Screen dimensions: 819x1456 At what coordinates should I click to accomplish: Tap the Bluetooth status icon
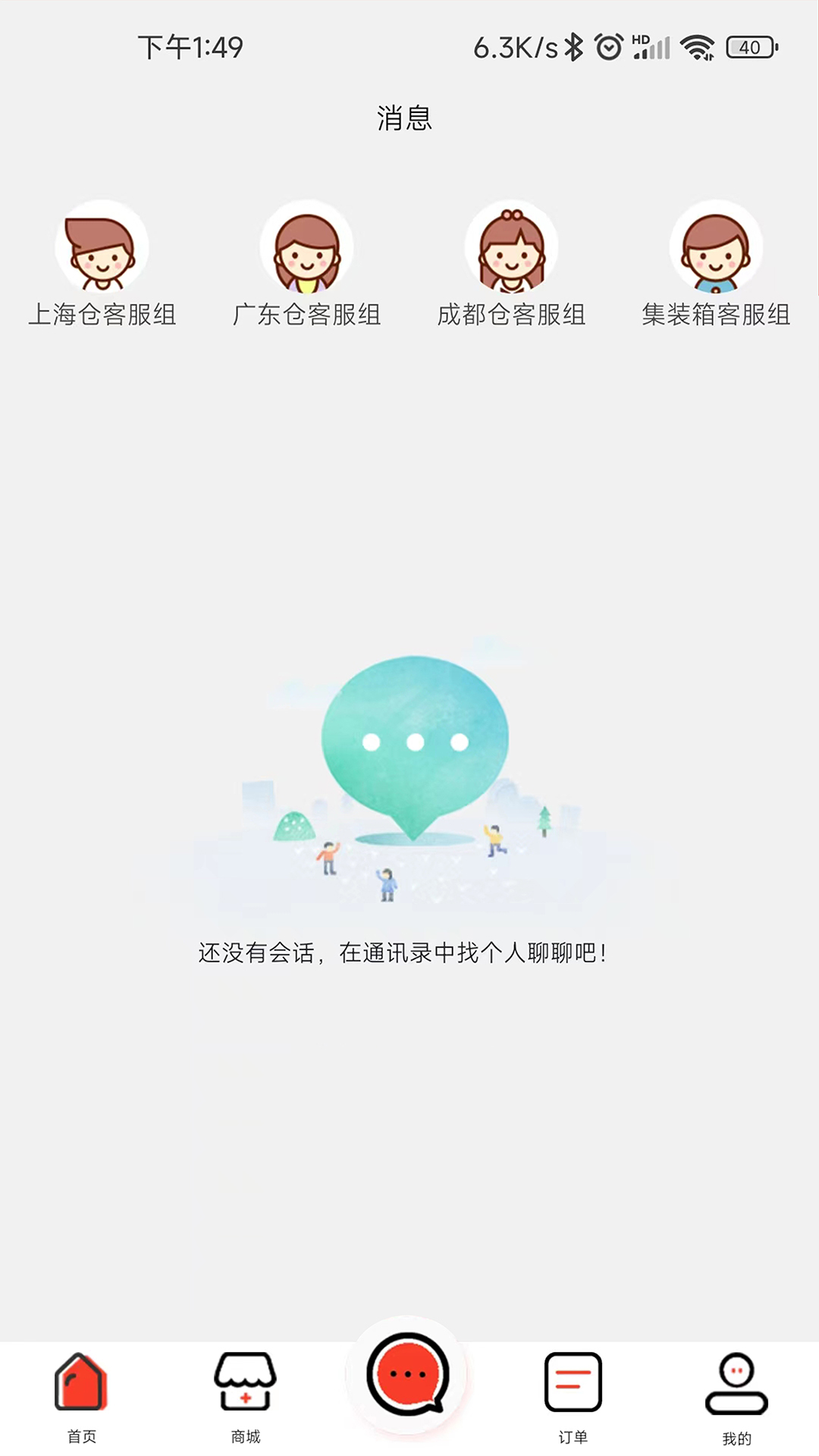(574, 47)
